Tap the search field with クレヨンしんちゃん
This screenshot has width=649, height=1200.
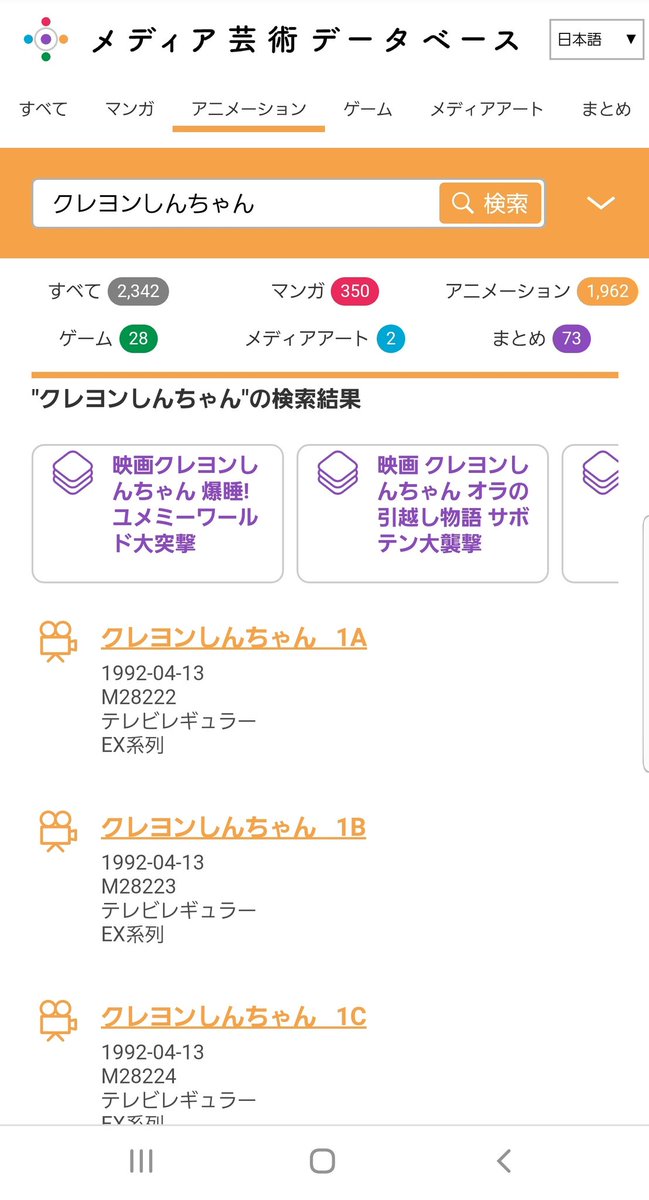(236, 203)
